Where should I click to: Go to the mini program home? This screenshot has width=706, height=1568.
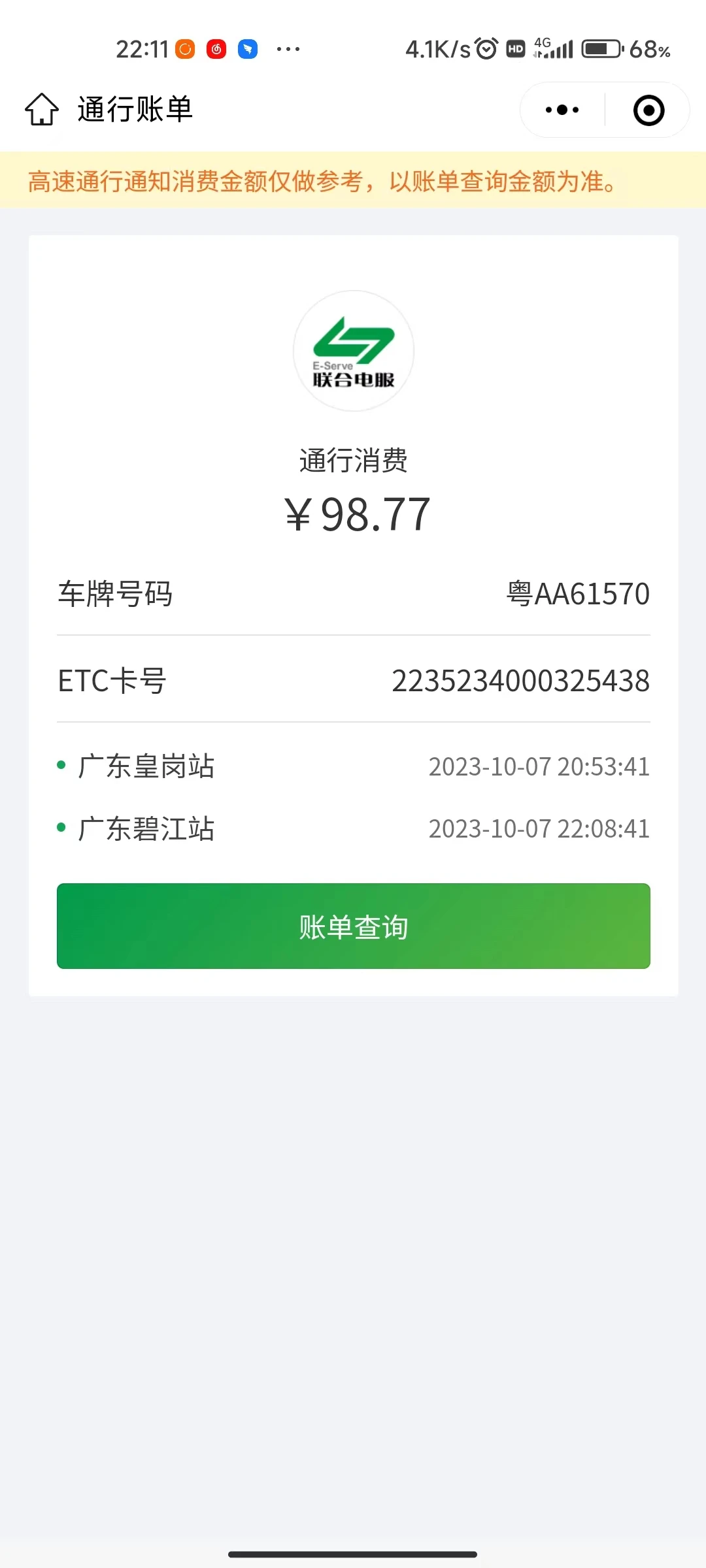[x=42, y=109]
